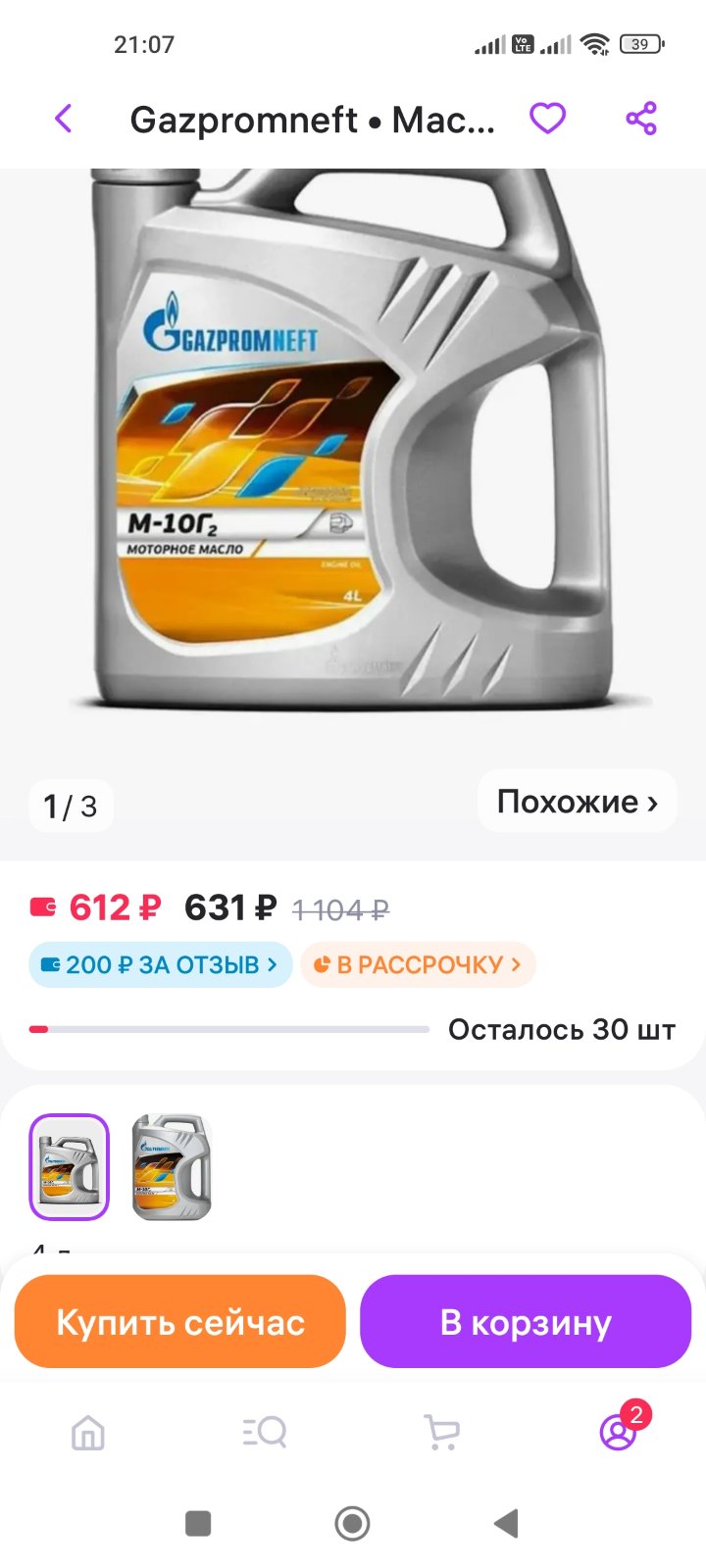Open the 200 ₽ за отзыв chip

coord(161,964)
